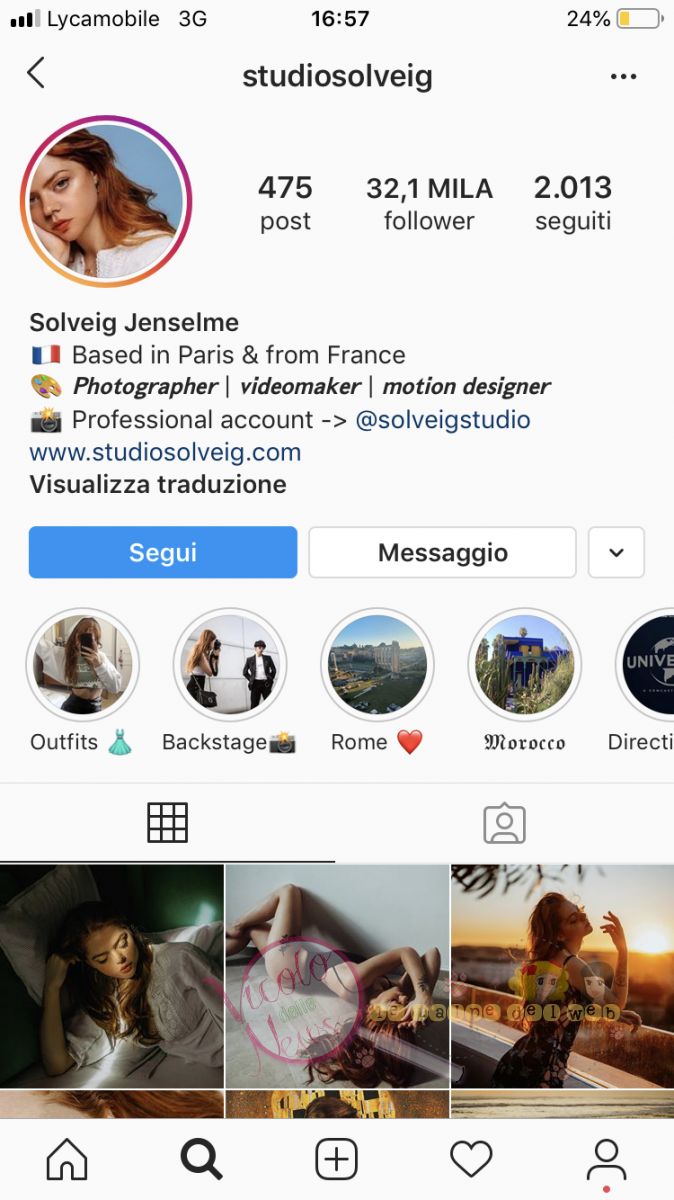
Task: Go to the Home feed tab
Action: coord(67,1160)
